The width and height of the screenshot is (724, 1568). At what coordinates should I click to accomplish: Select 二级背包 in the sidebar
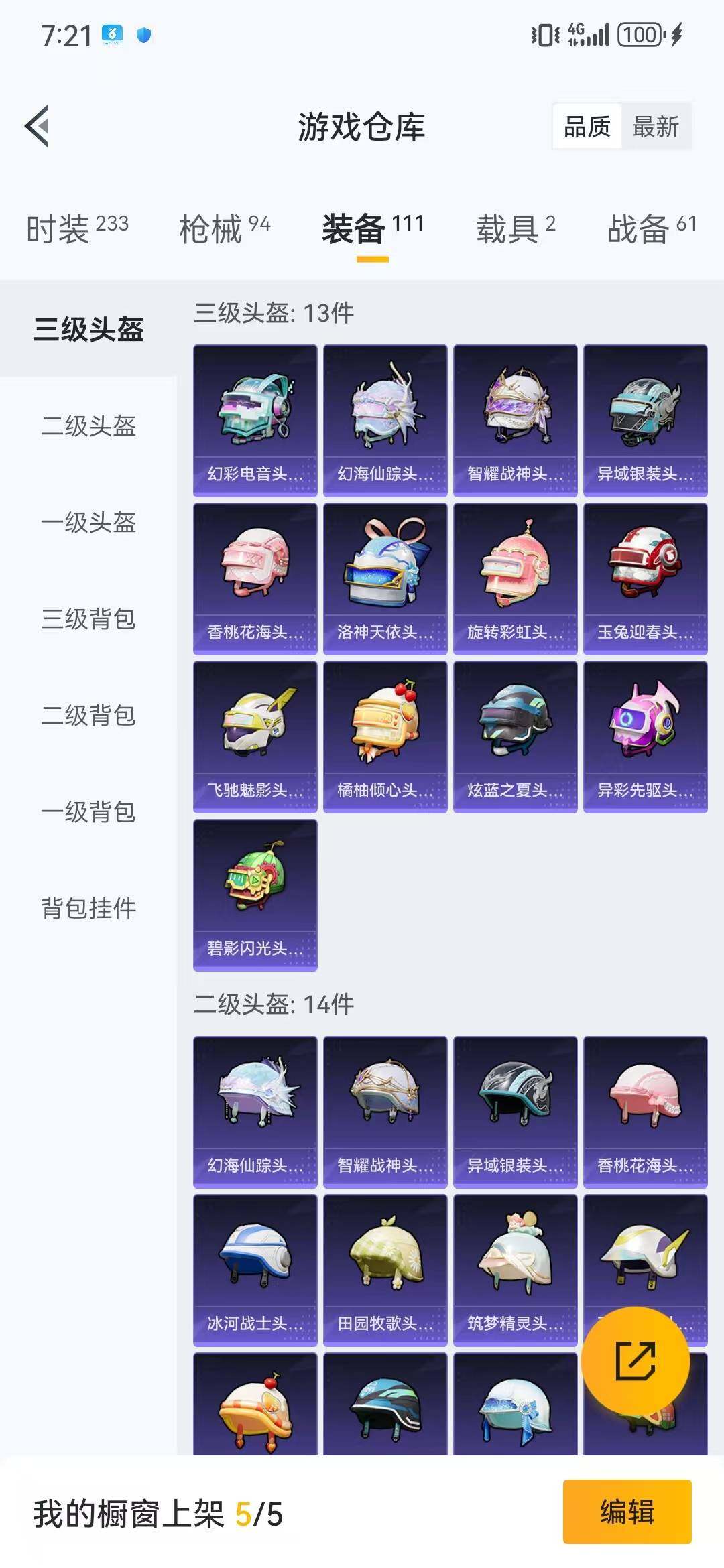pyautogui.click(x=88, y=717)
